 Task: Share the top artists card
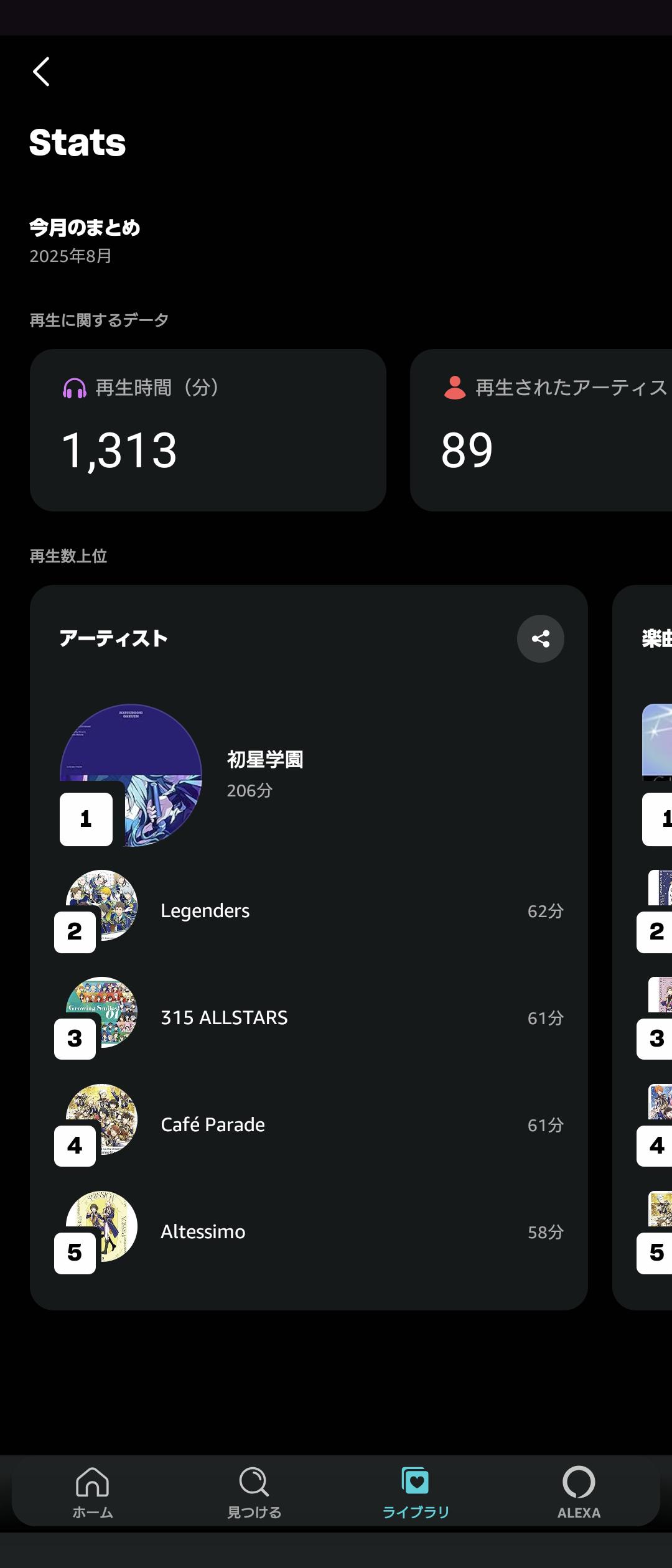(540, 638)
